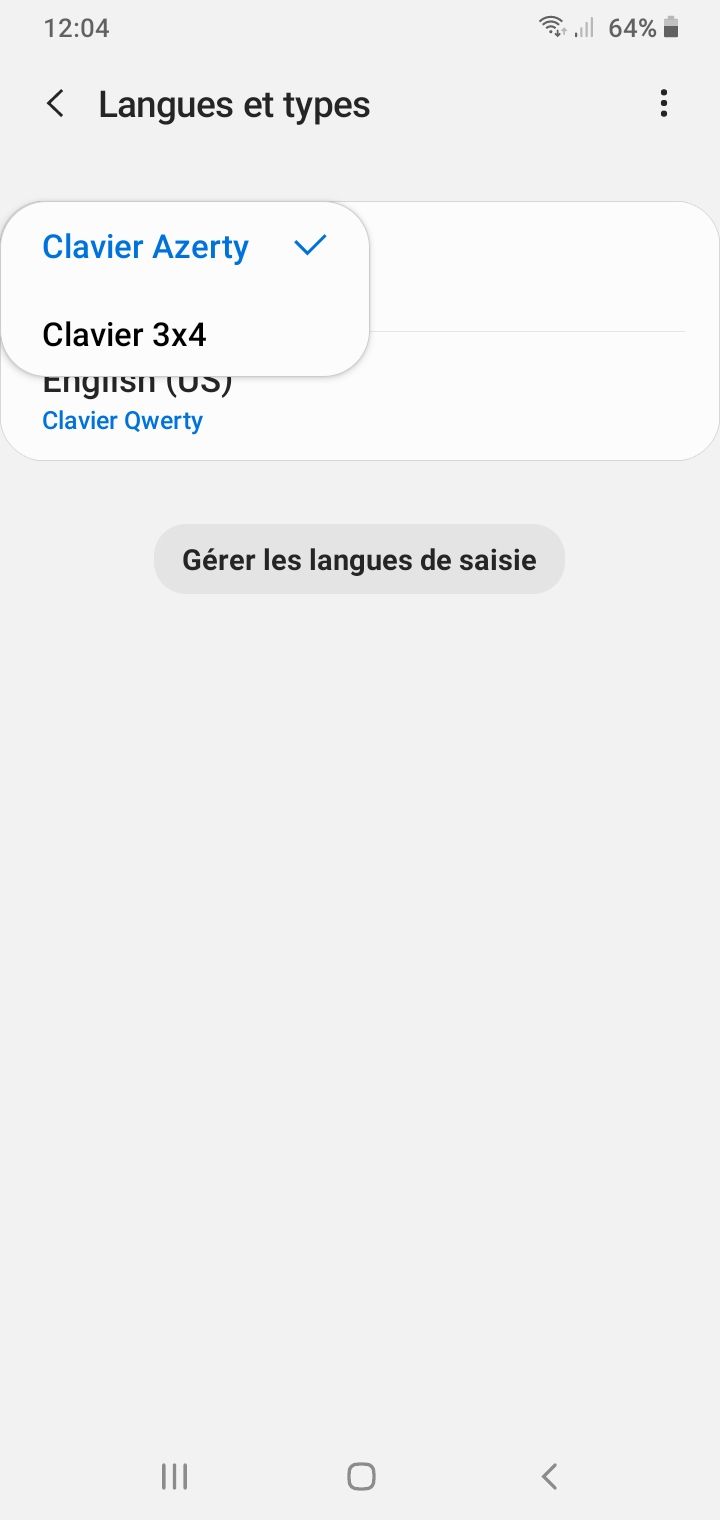The image size is (720, 1520).
Task: Tap the Wi-Fi status bar icon
Action: tap(551, 26)
